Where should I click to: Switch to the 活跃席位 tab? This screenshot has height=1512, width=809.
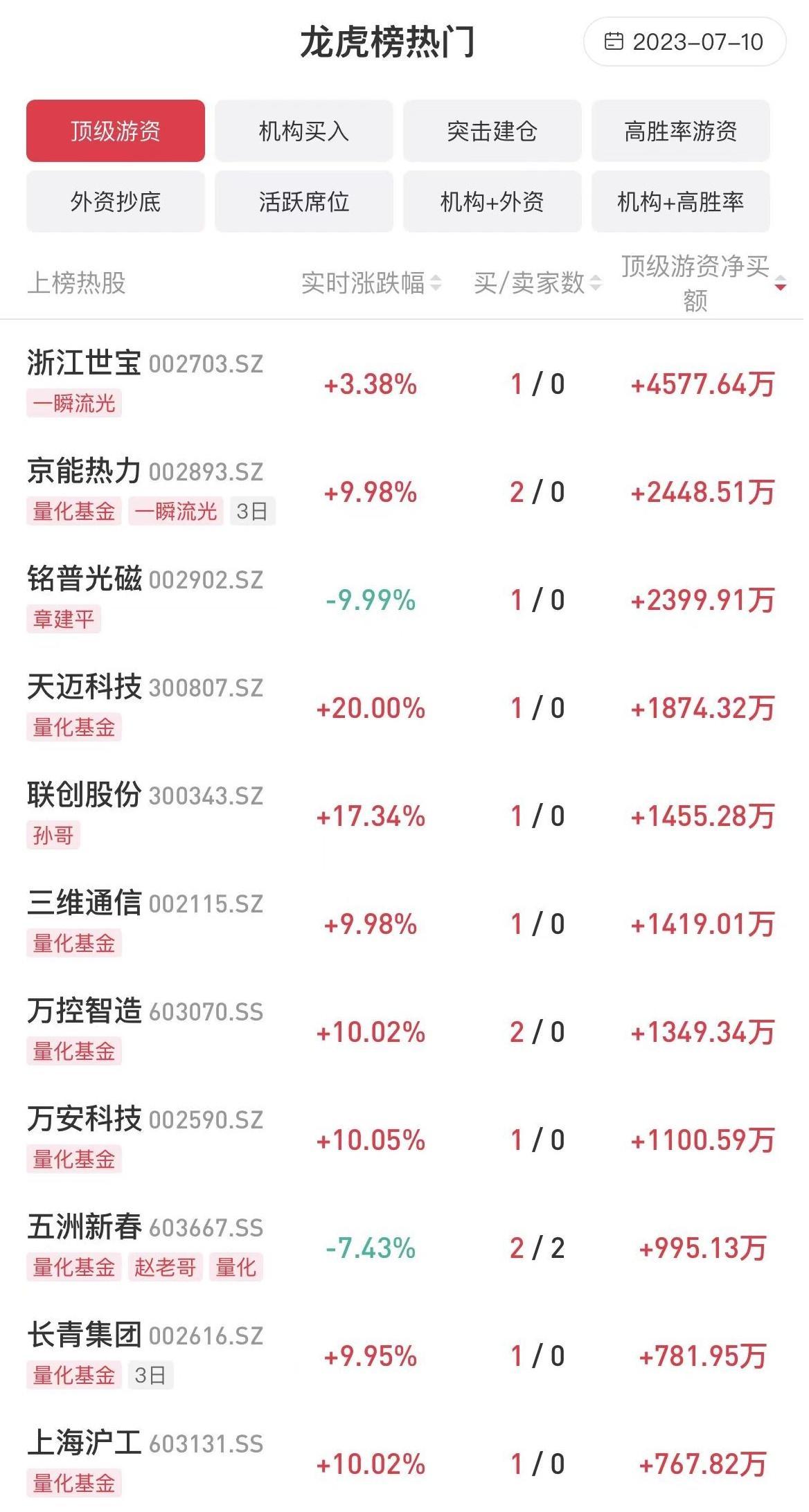coord(305,203)
